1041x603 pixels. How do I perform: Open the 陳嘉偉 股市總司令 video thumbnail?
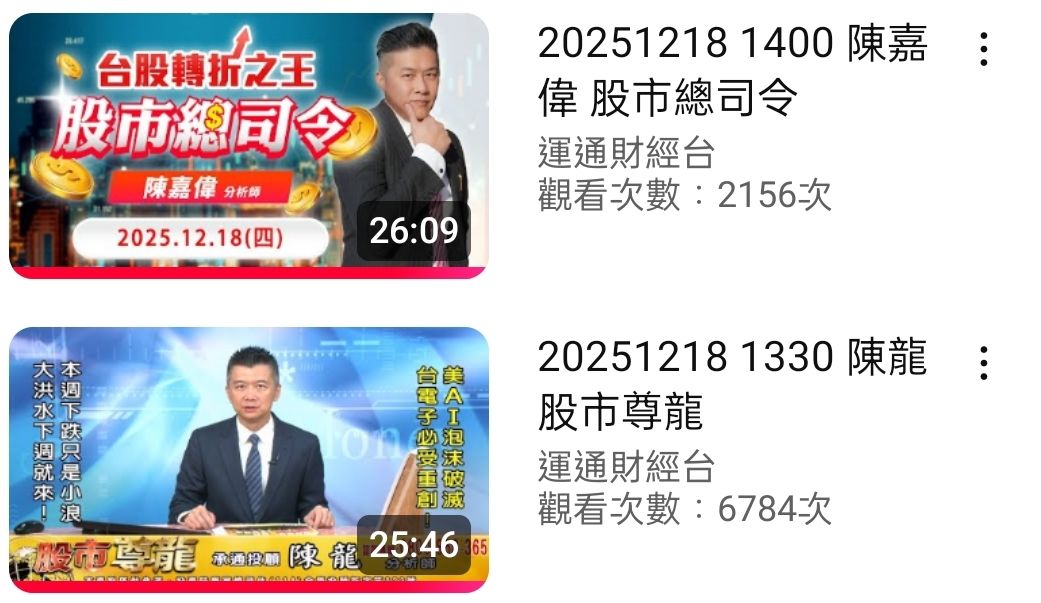[248, 145]
